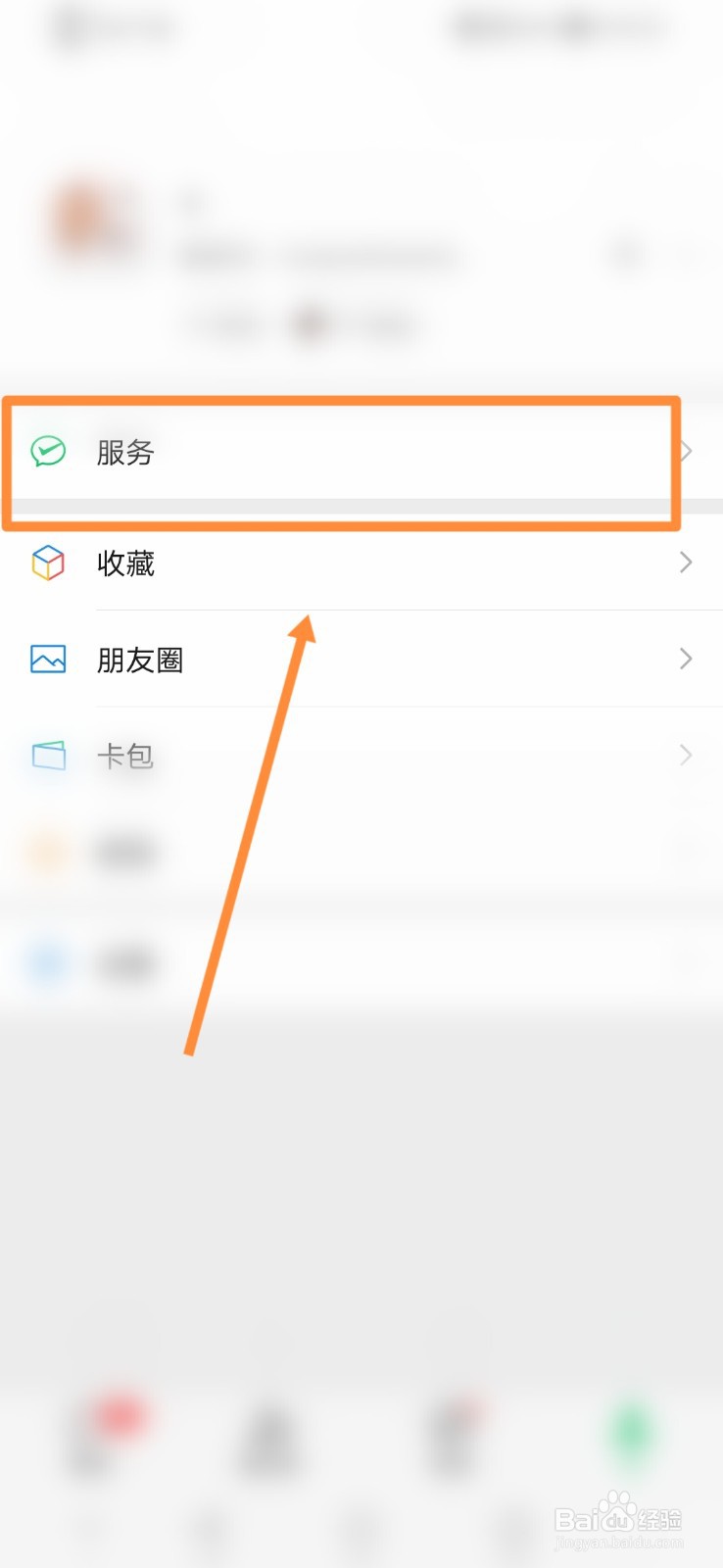Tap the Card Package card icon
Image resolution: width=723 pixels, height=1568 pixels.
(x=46, y=755)
